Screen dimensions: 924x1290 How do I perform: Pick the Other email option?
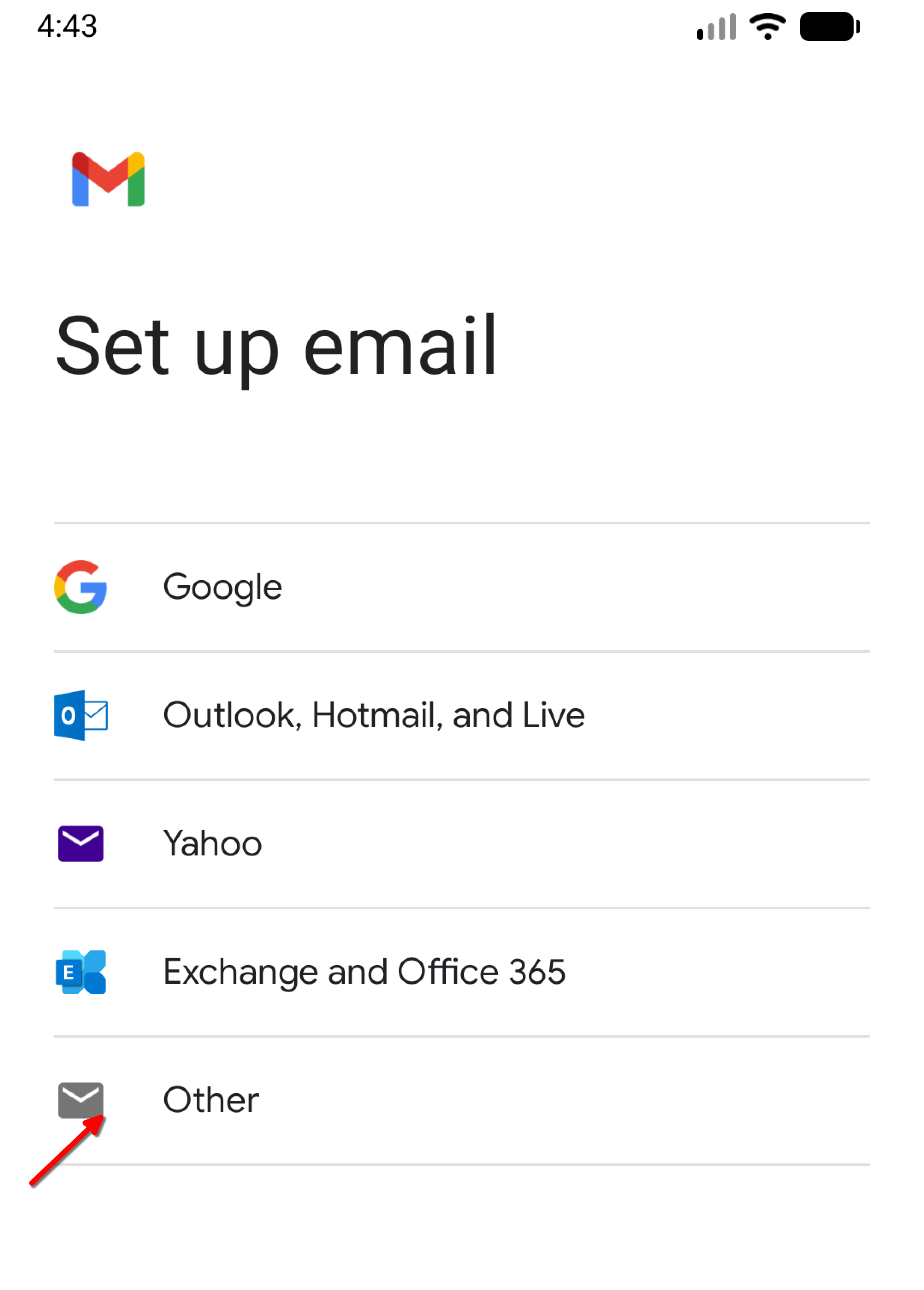[x=211, y=1100]
